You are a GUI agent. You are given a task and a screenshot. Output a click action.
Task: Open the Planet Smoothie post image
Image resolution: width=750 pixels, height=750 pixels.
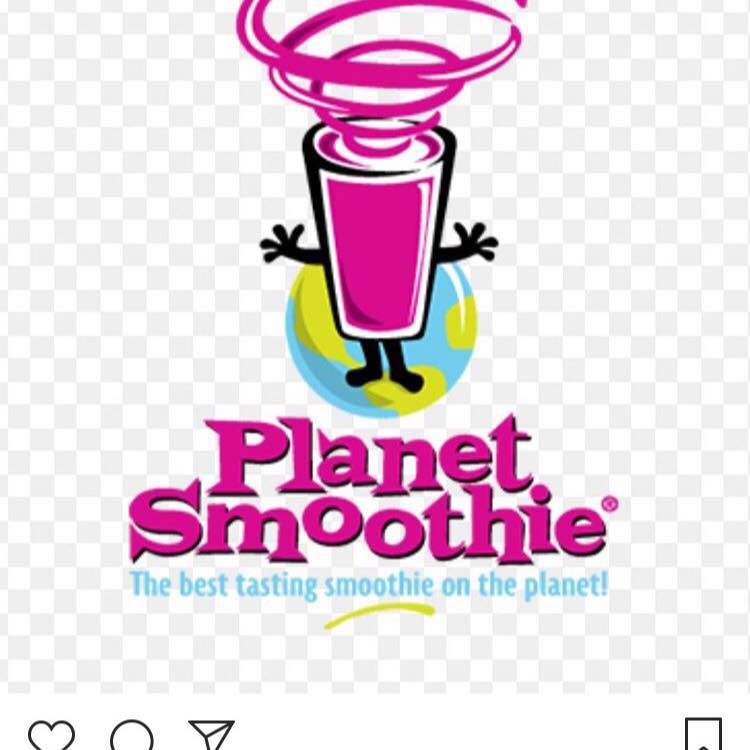375,340
